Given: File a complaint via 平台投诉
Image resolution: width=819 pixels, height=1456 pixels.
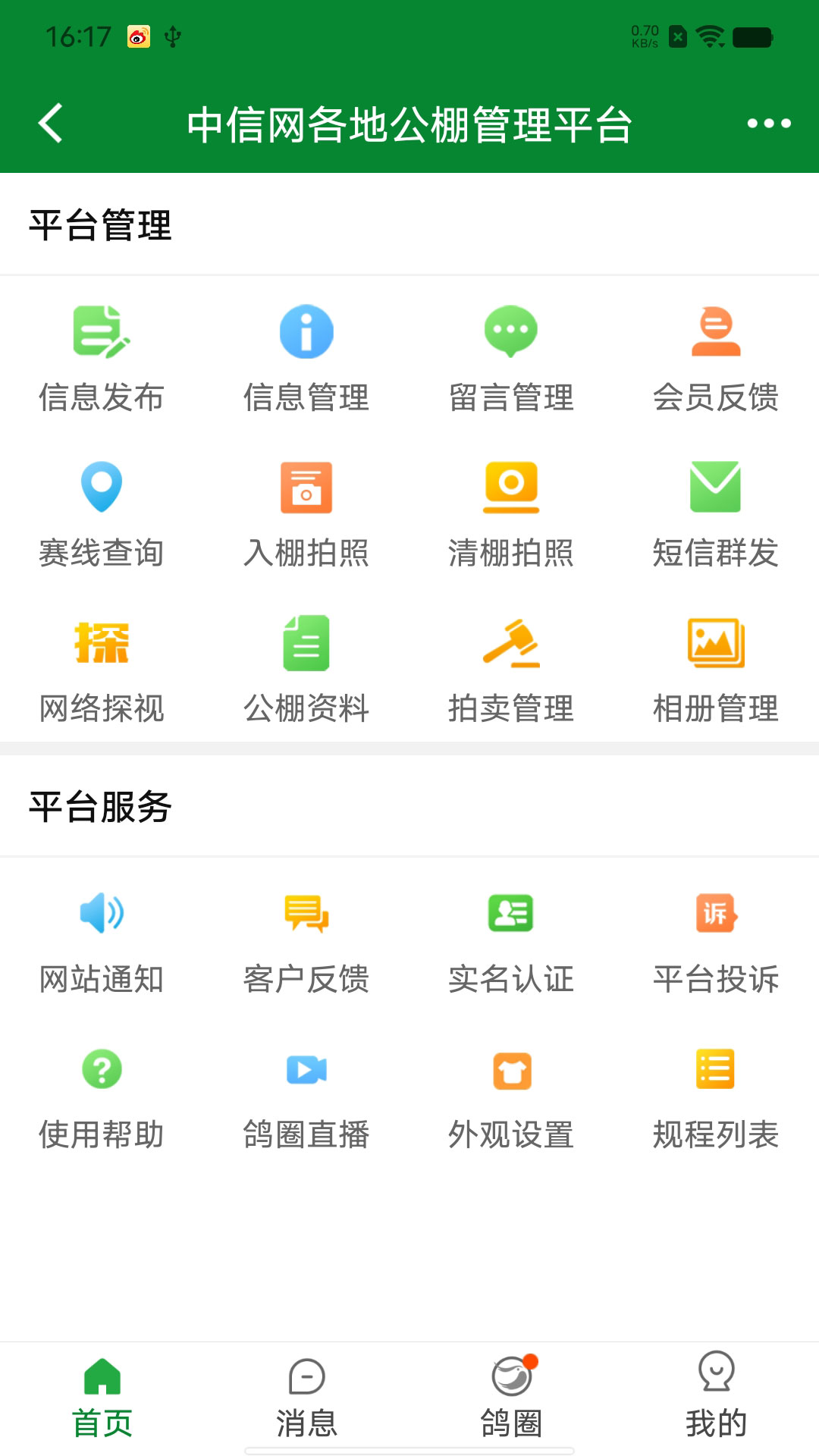Looking at the screenshot, I should click(x=716, y=940).
